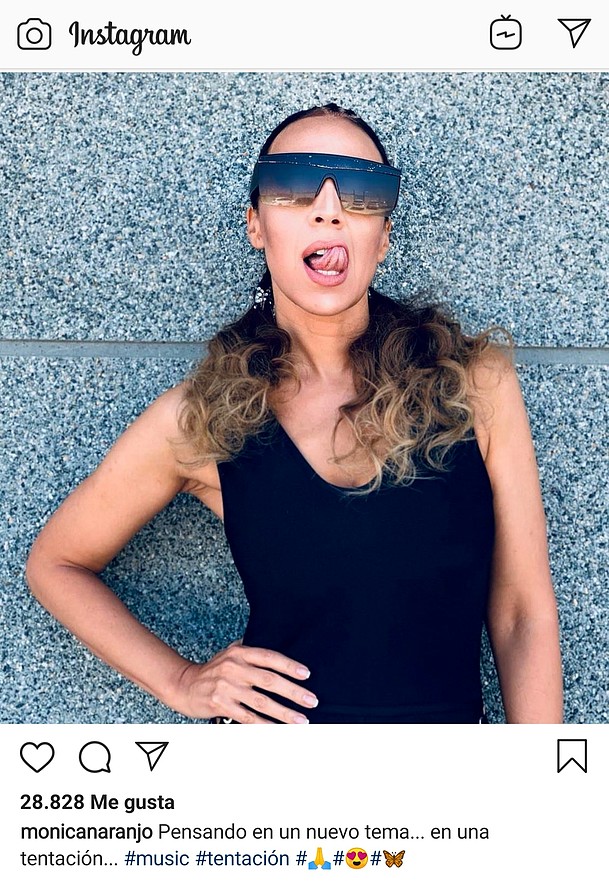The image size is (609, 883).
Task: Open the #music hashtag
Action: [157, 859]
